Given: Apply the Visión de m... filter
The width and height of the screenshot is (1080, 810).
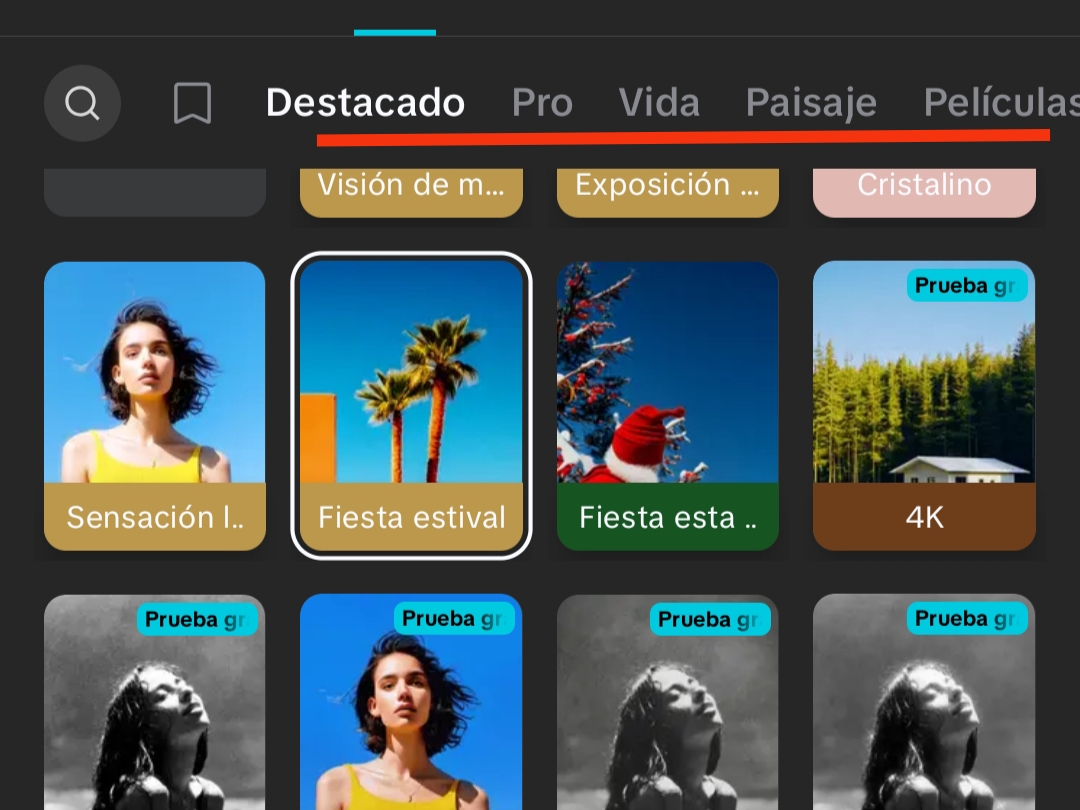Looking at the screenshot, I should [x=411, y=190].
